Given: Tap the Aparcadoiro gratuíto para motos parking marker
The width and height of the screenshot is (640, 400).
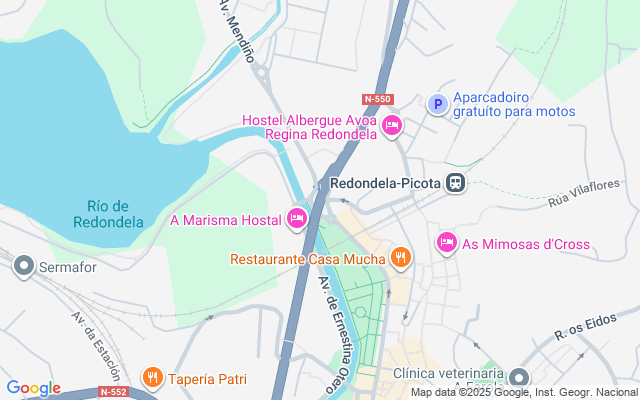Looking at the screenshot, I should [436, 103].
